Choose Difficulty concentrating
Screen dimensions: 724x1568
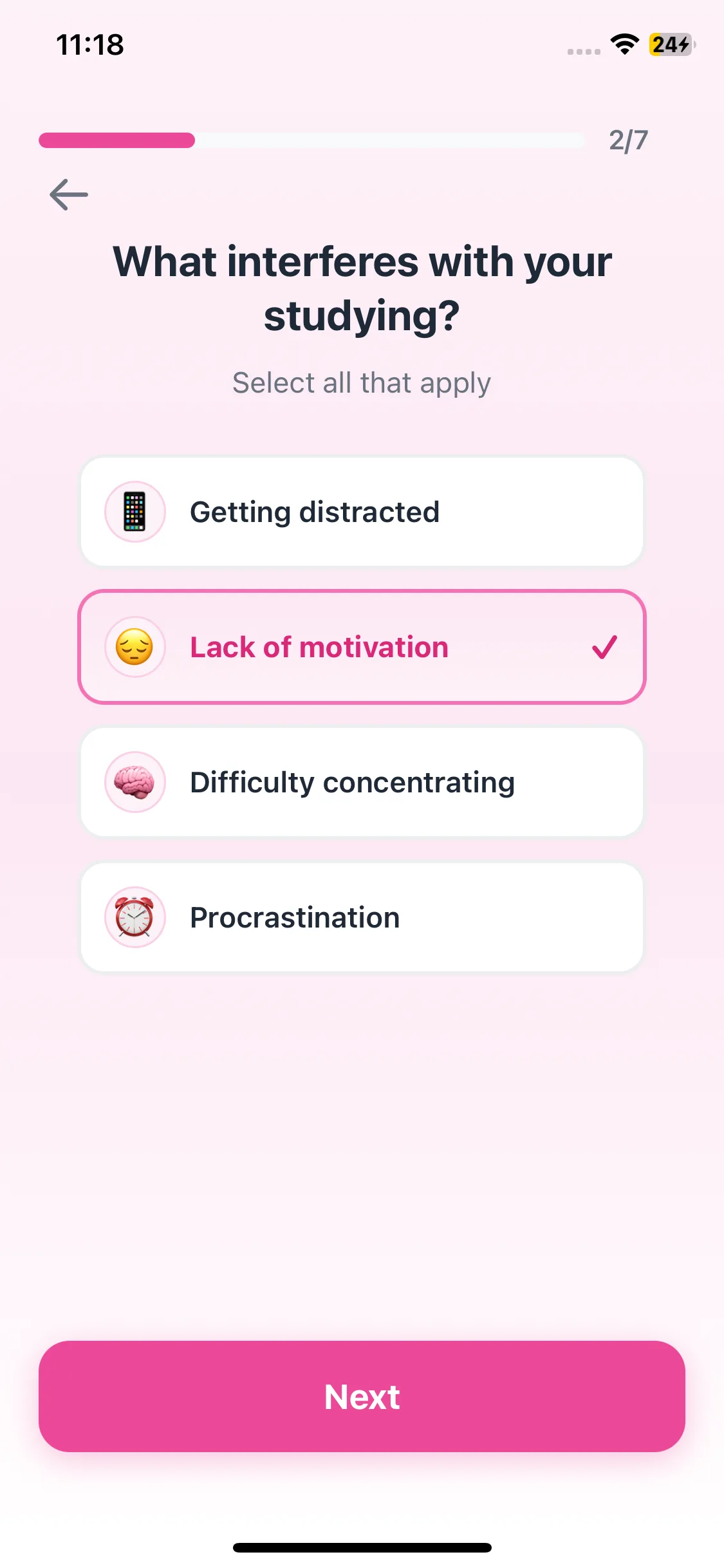pyautogui.click(x=362, y=783)
